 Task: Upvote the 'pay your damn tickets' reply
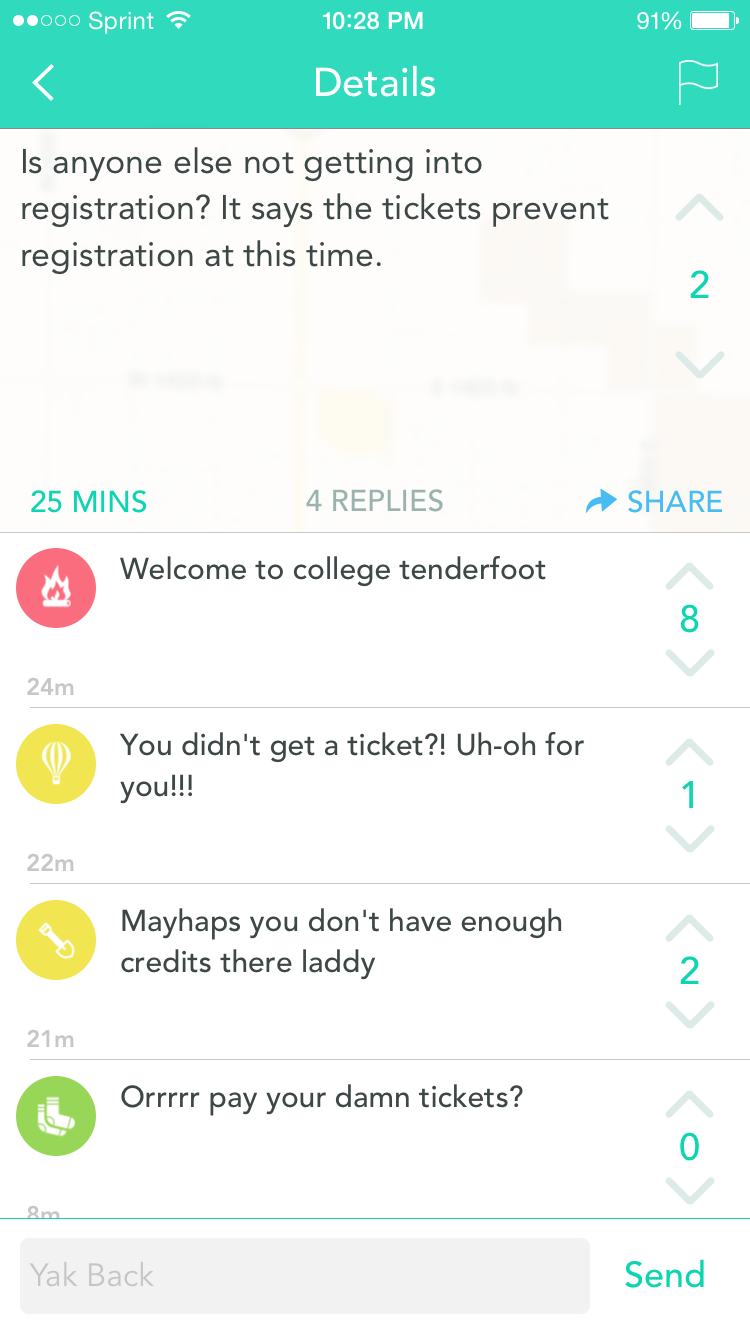point(689,1104)
